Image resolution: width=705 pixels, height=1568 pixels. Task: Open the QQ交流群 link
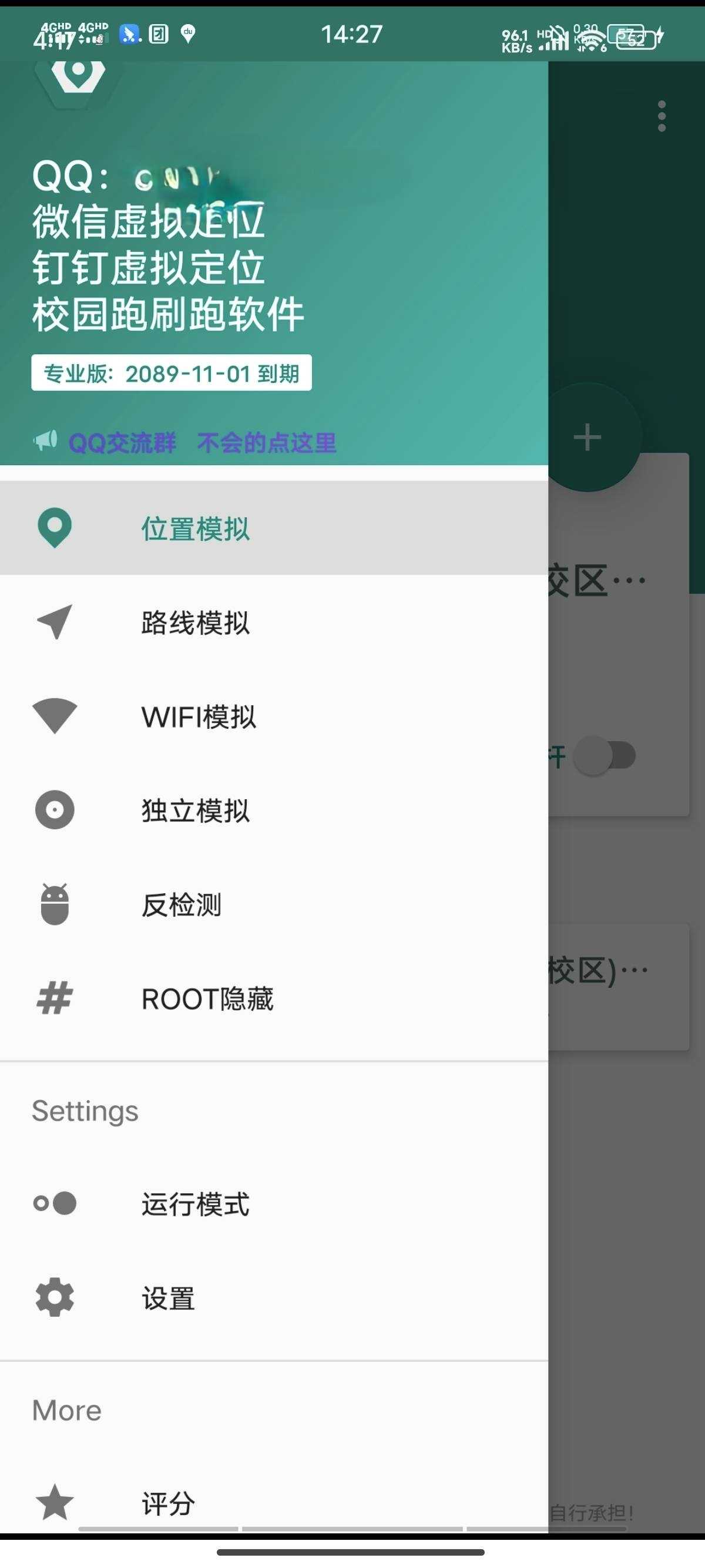[122, 443]
